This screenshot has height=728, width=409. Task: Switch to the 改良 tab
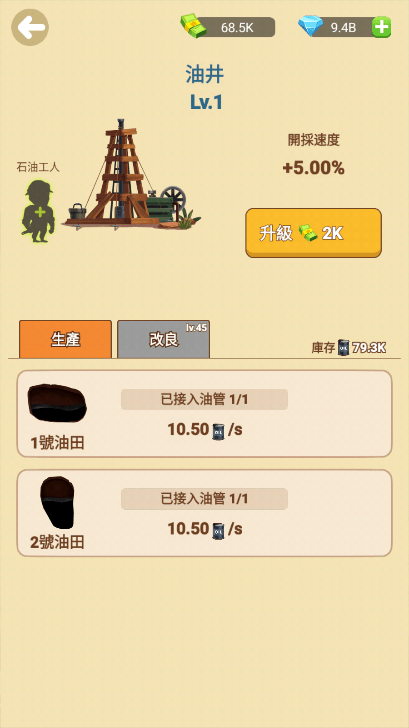(x=163, y=339)
